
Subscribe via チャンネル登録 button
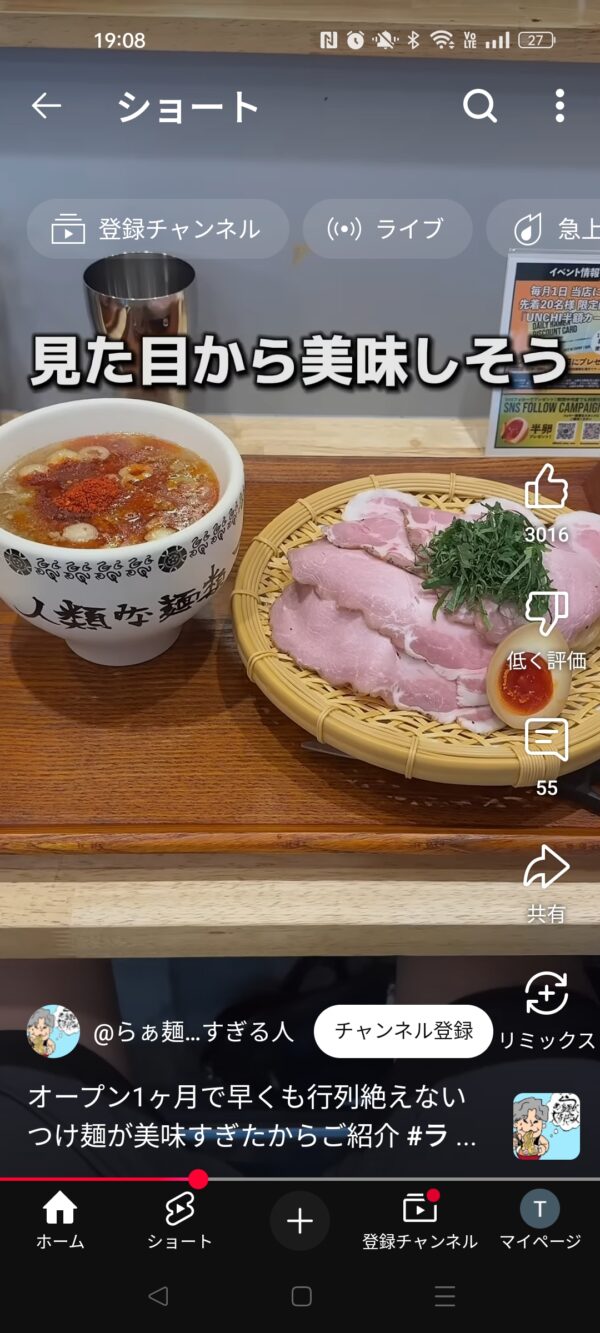[404, 1031]
